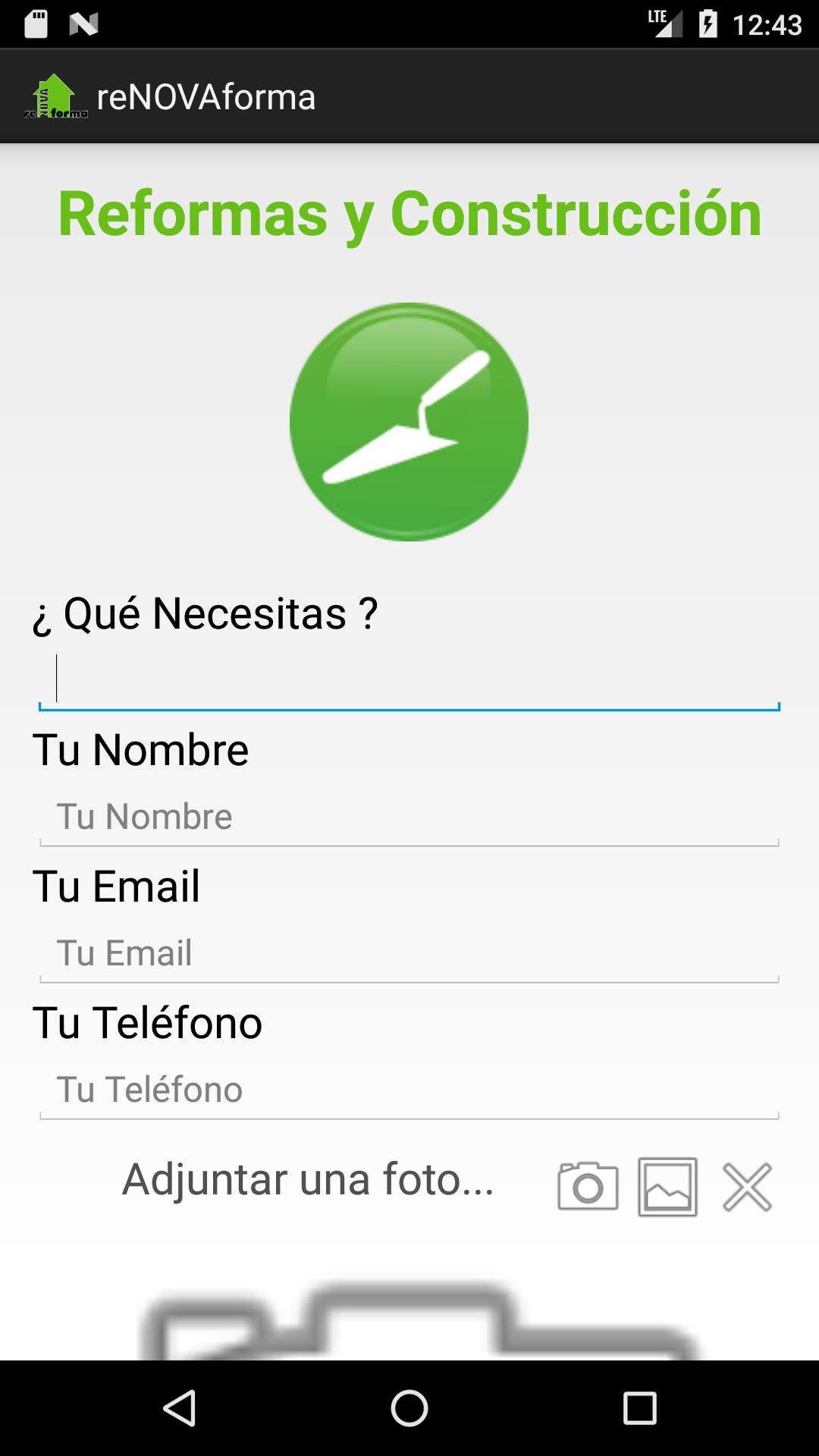Screen dimensions: 819x1456
Task: Tap the Tu Email input field
Action: point(409,953)
